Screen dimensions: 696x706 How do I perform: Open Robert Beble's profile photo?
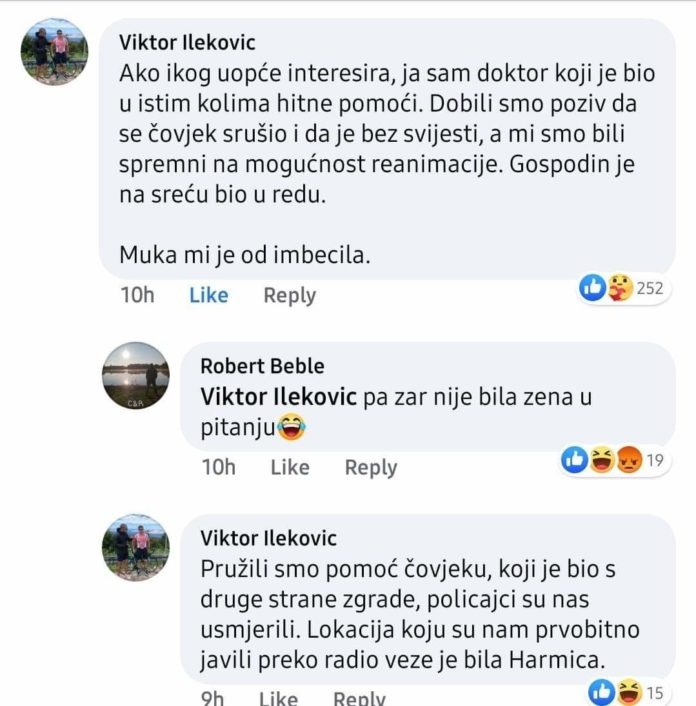pos(136,375)
